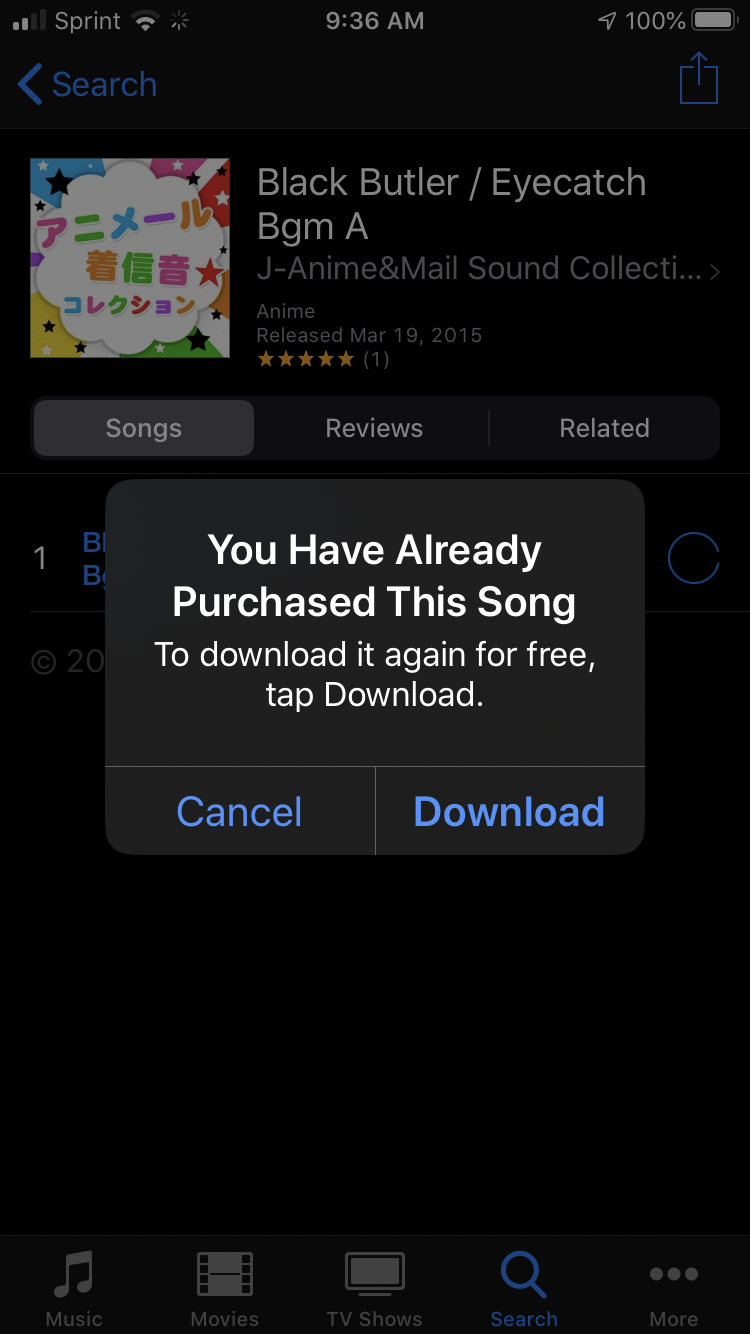
Task: Open the share icon
Action: pos(698,78)
